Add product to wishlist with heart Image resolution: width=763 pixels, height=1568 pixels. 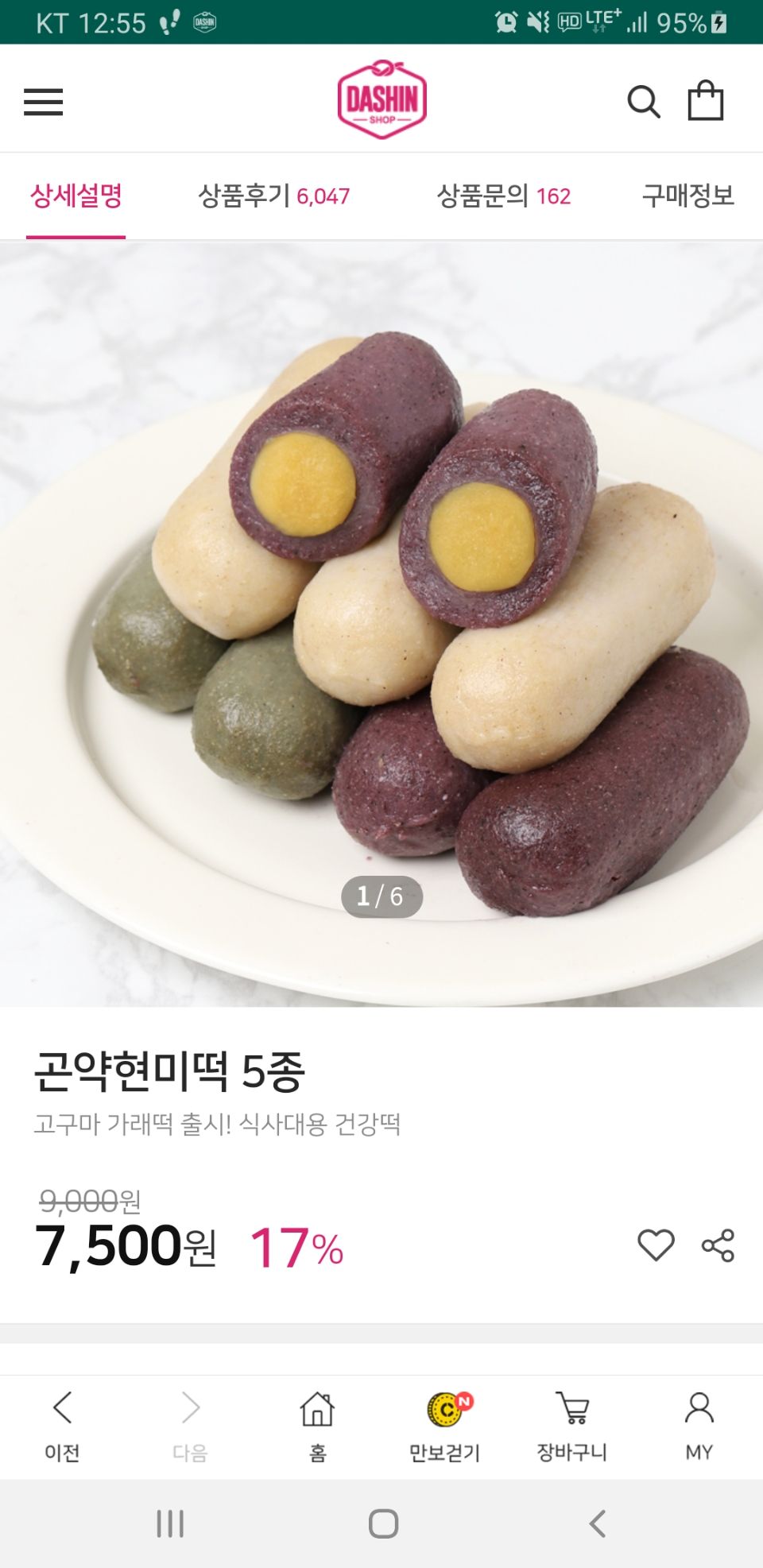click(656, 1245)
